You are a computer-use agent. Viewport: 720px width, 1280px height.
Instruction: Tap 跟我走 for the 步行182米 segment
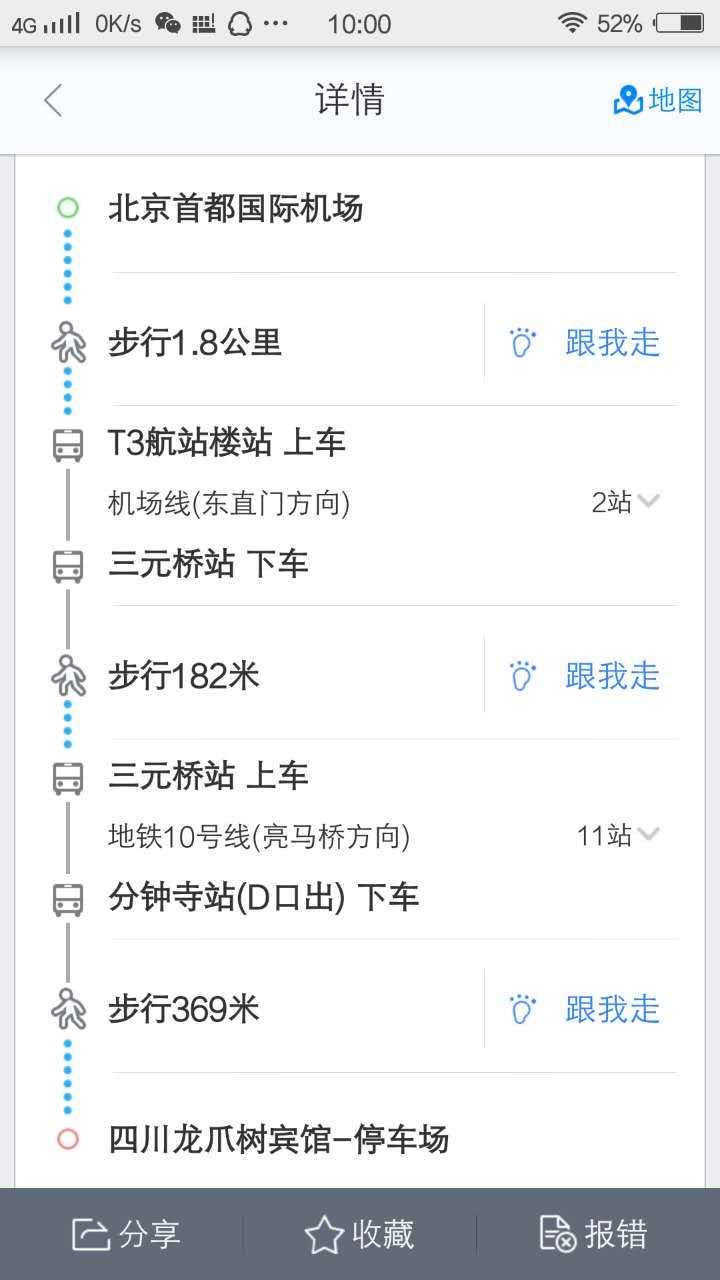coord(585,676)
